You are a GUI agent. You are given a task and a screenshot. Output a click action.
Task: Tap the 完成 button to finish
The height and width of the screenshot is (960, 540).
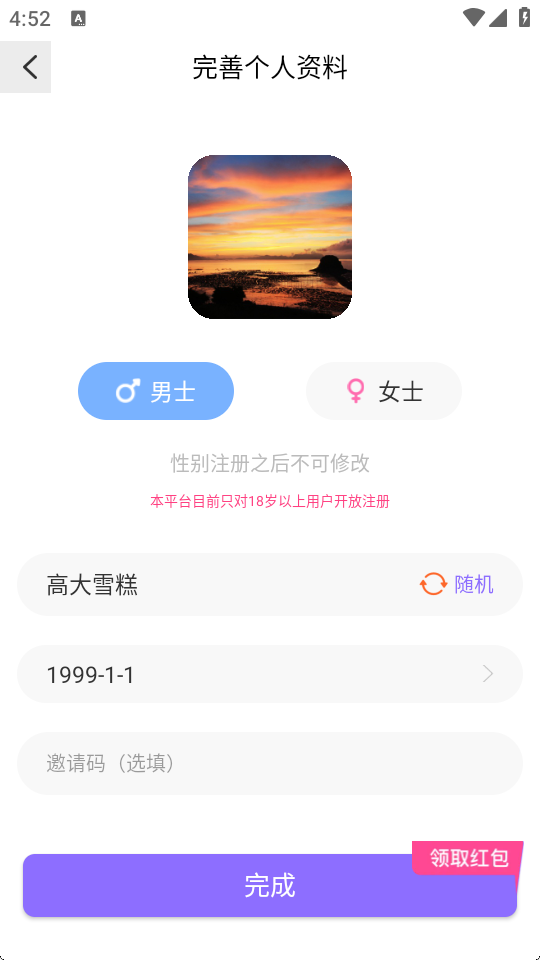click(x=270, y=885)
